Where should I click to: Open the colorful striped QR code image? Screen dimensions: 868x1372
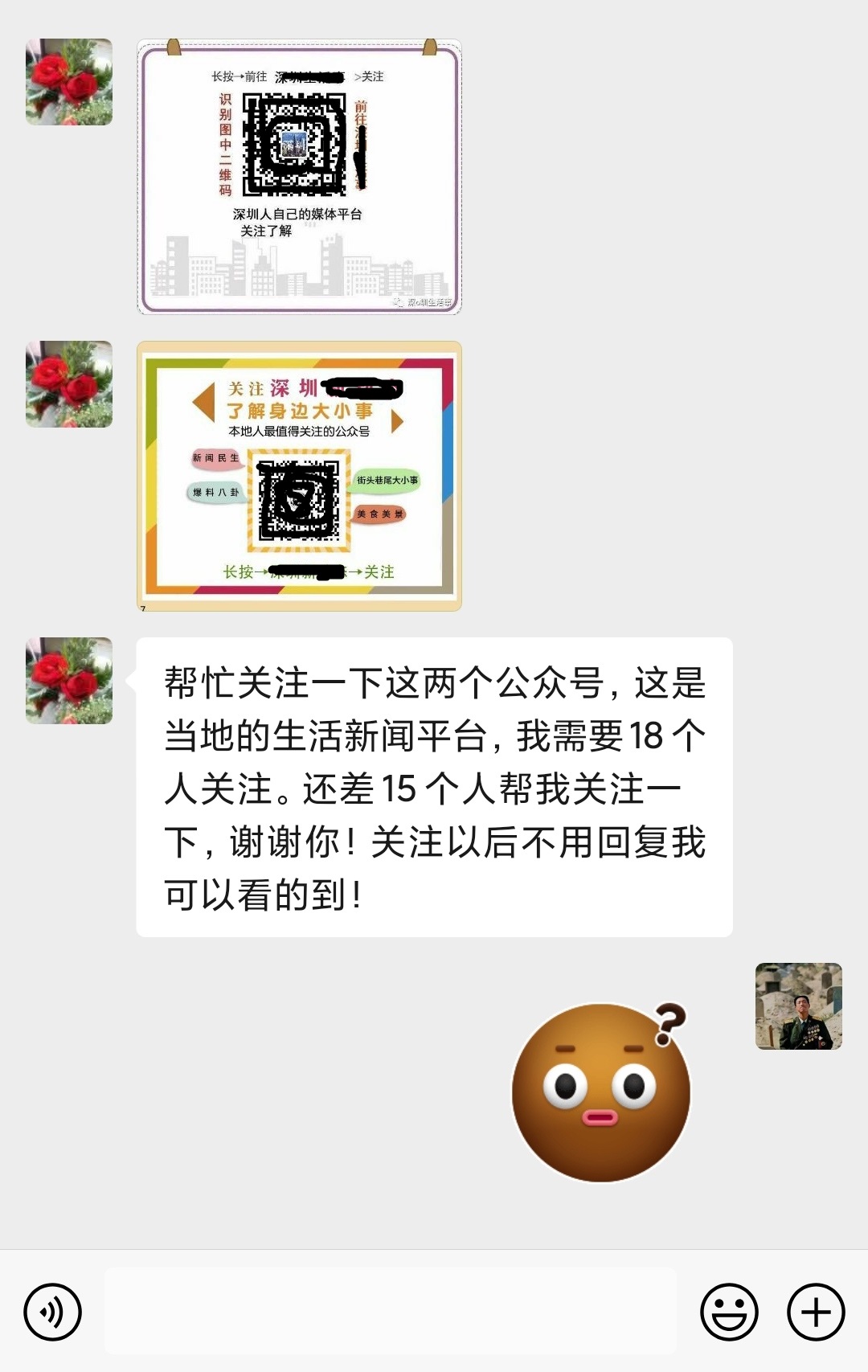tap(299, 476)
